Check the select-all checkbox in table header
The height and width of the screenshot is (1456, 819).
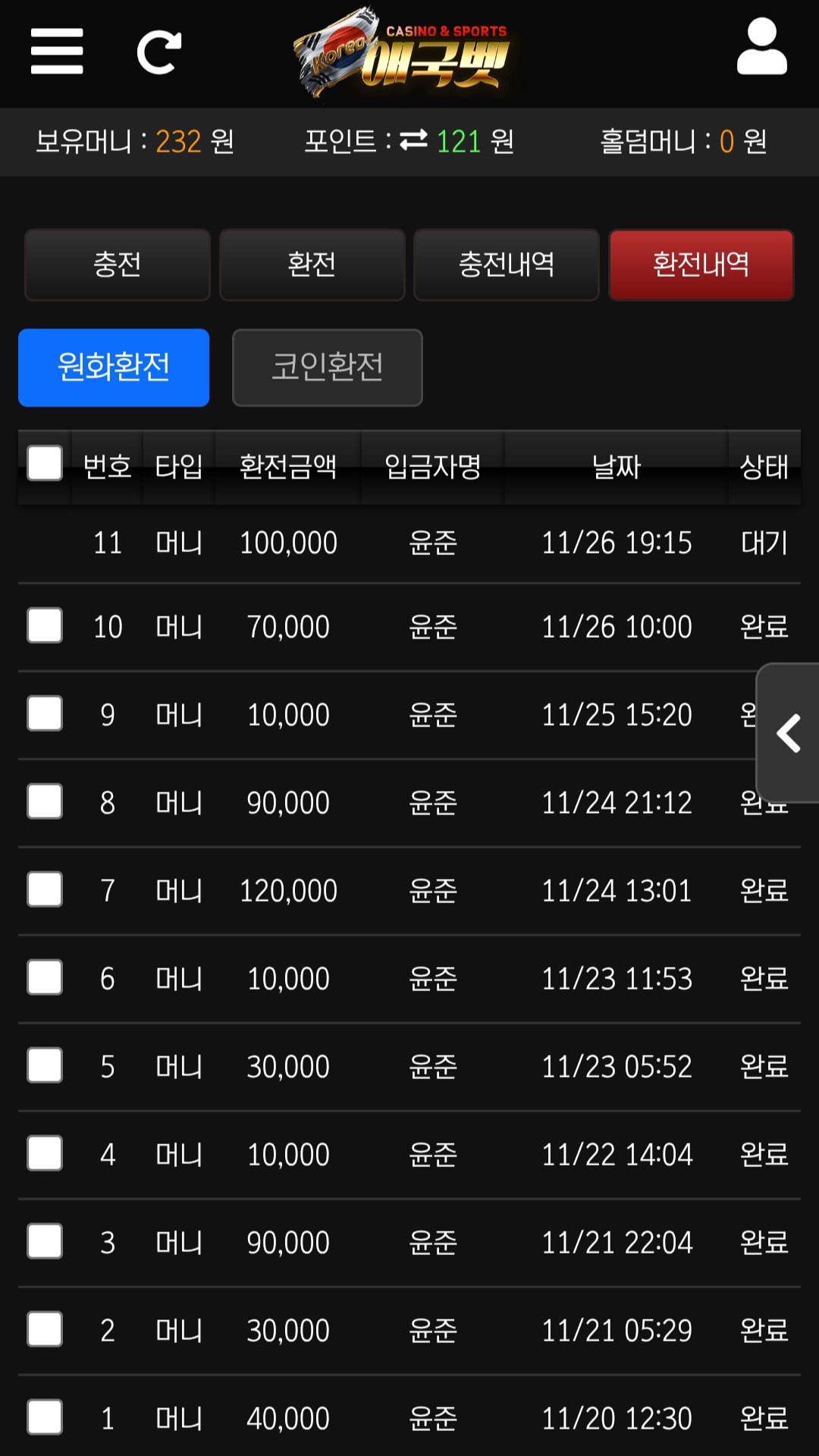[45, 463]
